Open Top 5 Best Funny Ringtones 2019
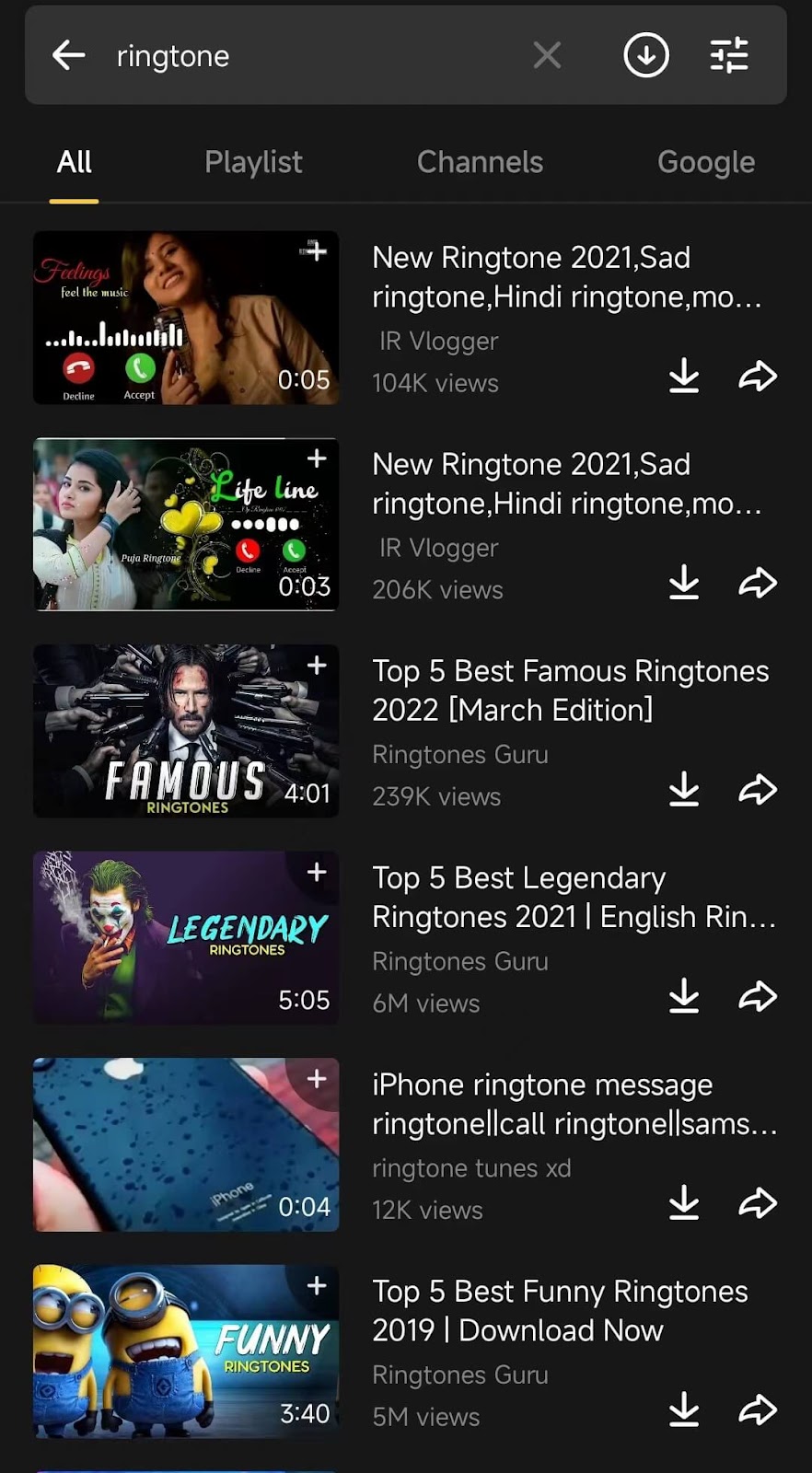This screenshot has height=1473, width=812. 560,1310
